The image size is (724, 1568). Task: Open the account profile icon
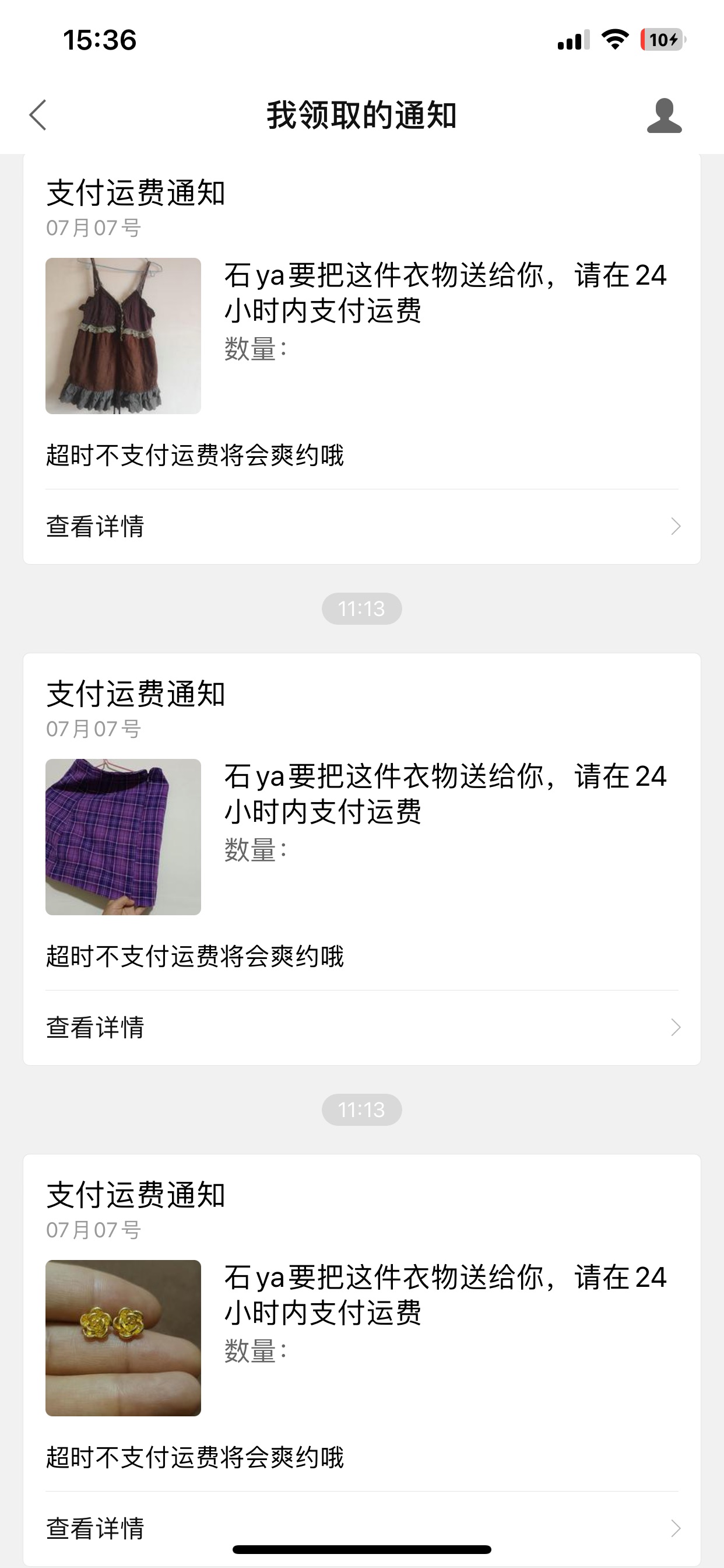click(x=664, y=115)
